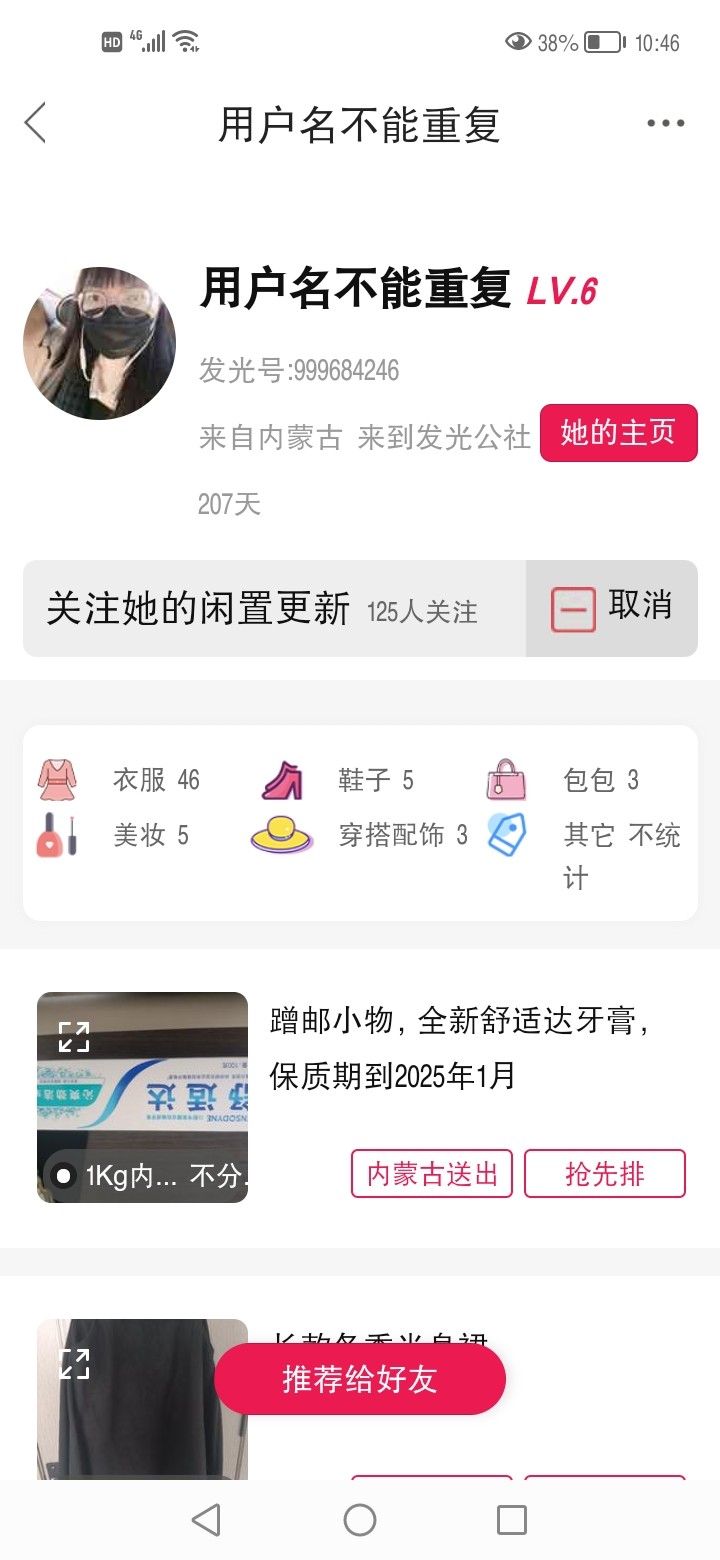This screenshot has height=1560, width=720.
Task: Open 她的主页 profile page
Action: (x=618, y=433)
